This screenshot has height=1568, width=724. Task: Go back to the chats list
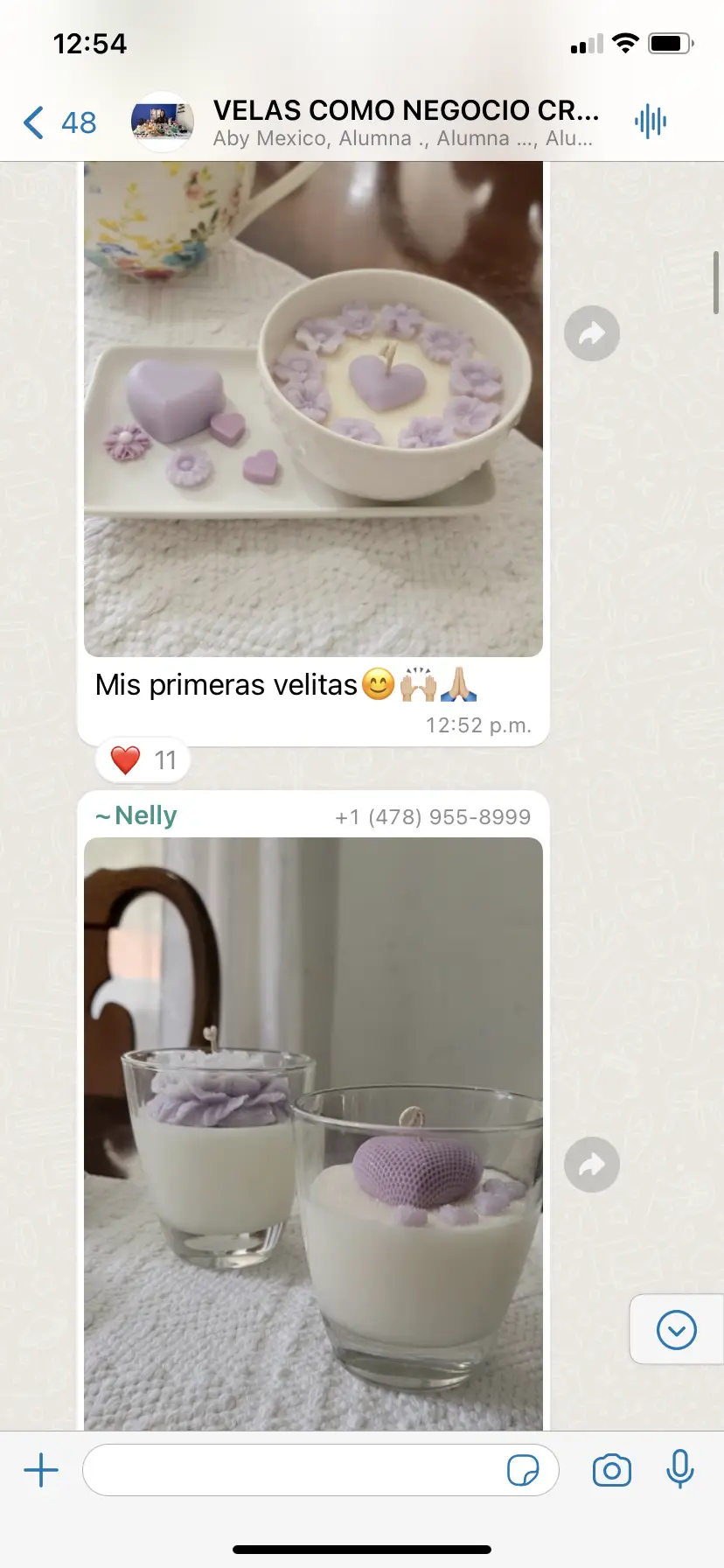[x=58, y=122]
